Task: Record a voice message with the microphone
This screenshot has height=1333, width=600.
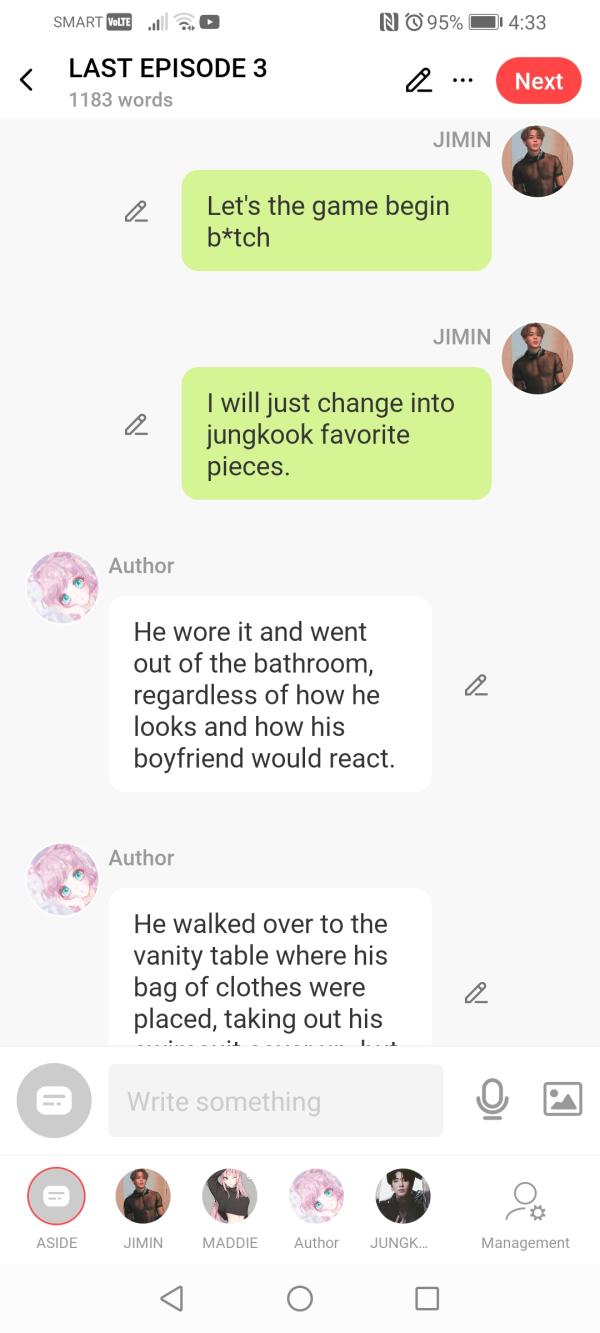Action: pos(491,1100)
